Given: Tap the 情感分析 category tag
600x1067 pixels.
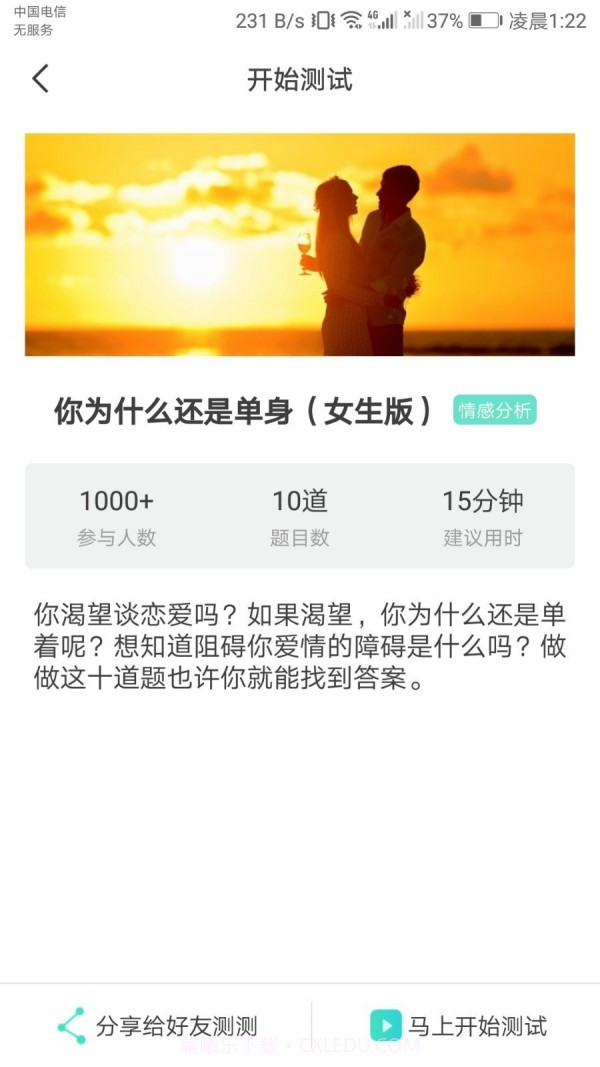Looking at the screenshot, I should coord(494,411).
